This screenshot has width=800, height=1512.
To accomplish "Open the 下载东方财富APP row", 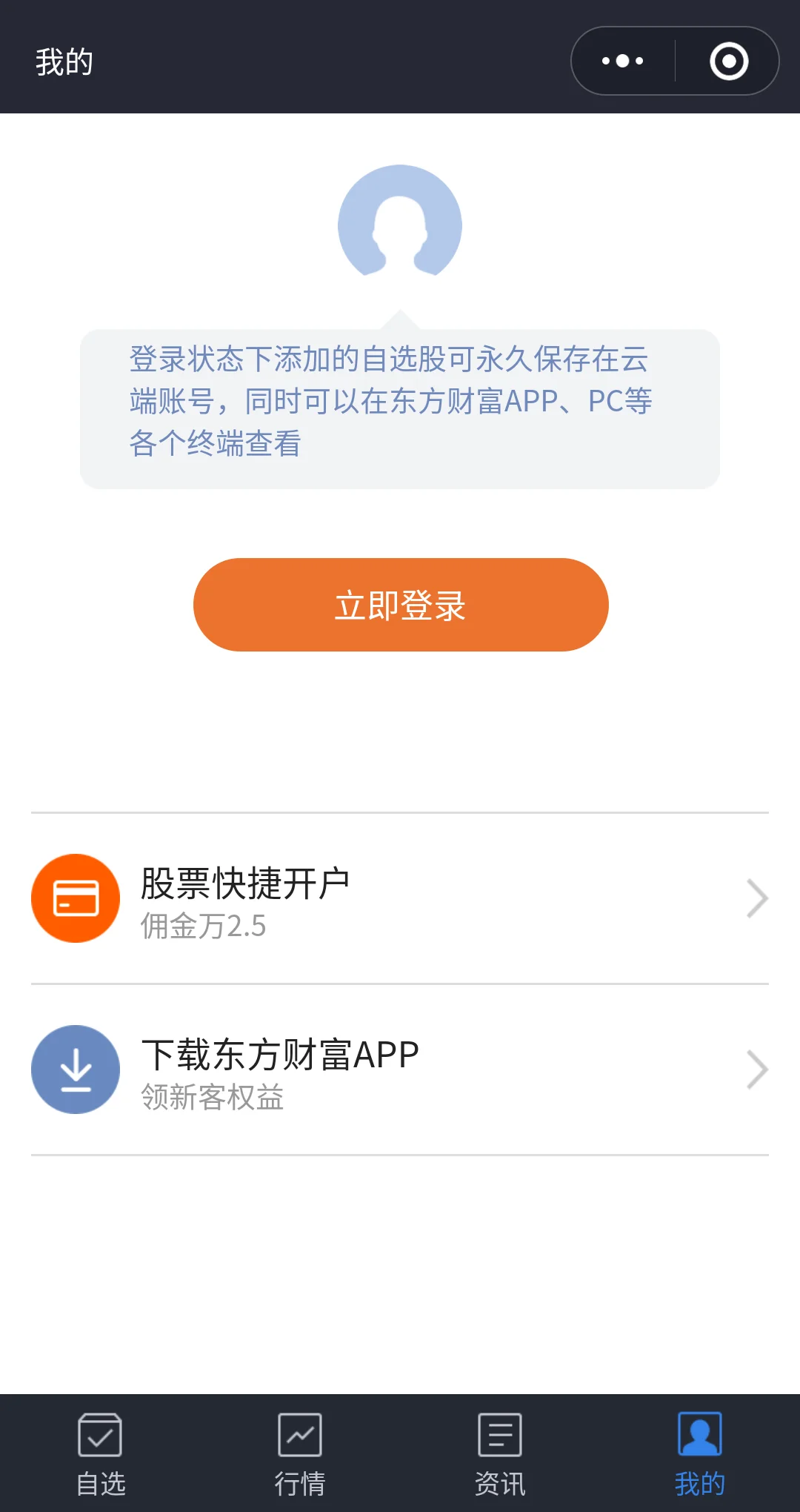I will [400, 1070].
